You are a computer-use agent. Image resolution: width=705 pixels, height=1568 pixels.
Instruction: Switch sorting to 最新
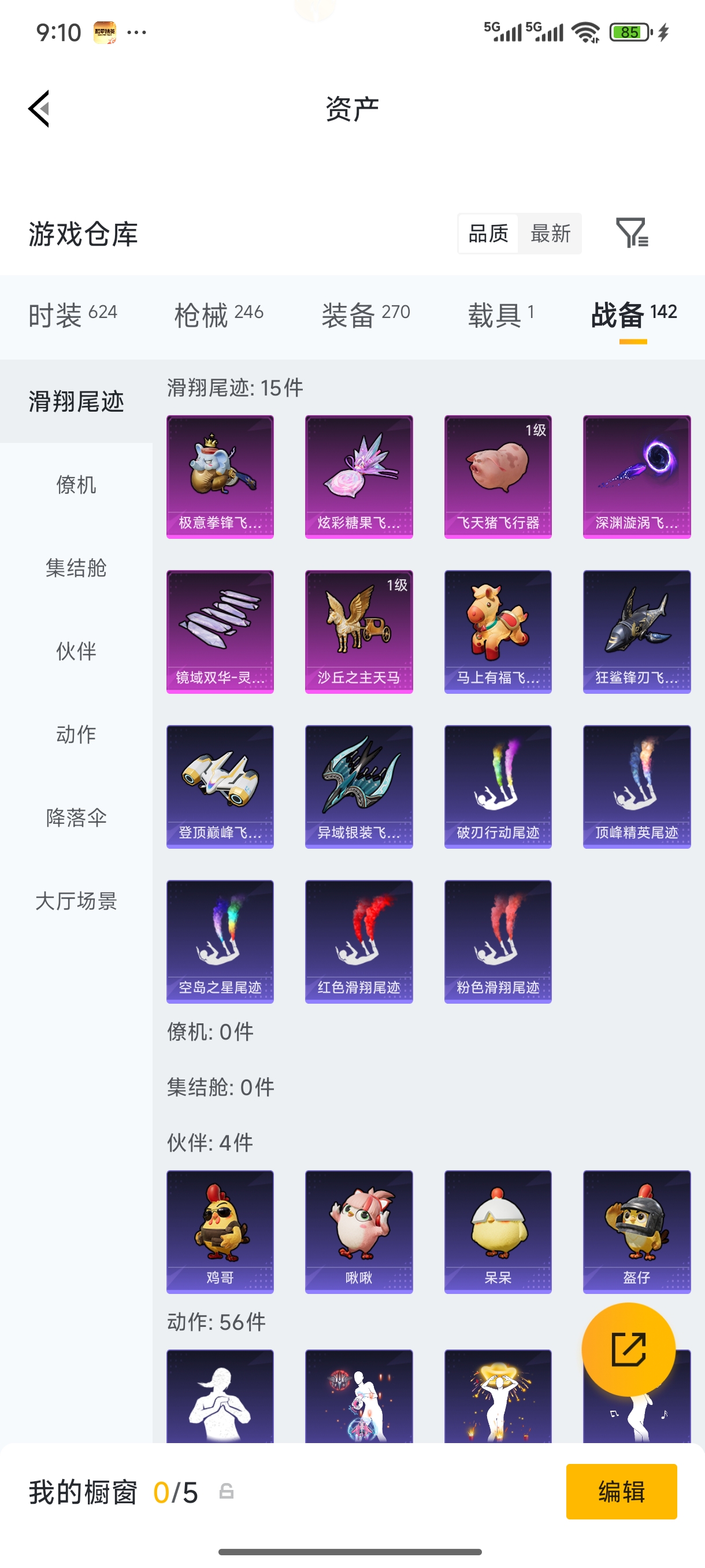tap(551, 234)
